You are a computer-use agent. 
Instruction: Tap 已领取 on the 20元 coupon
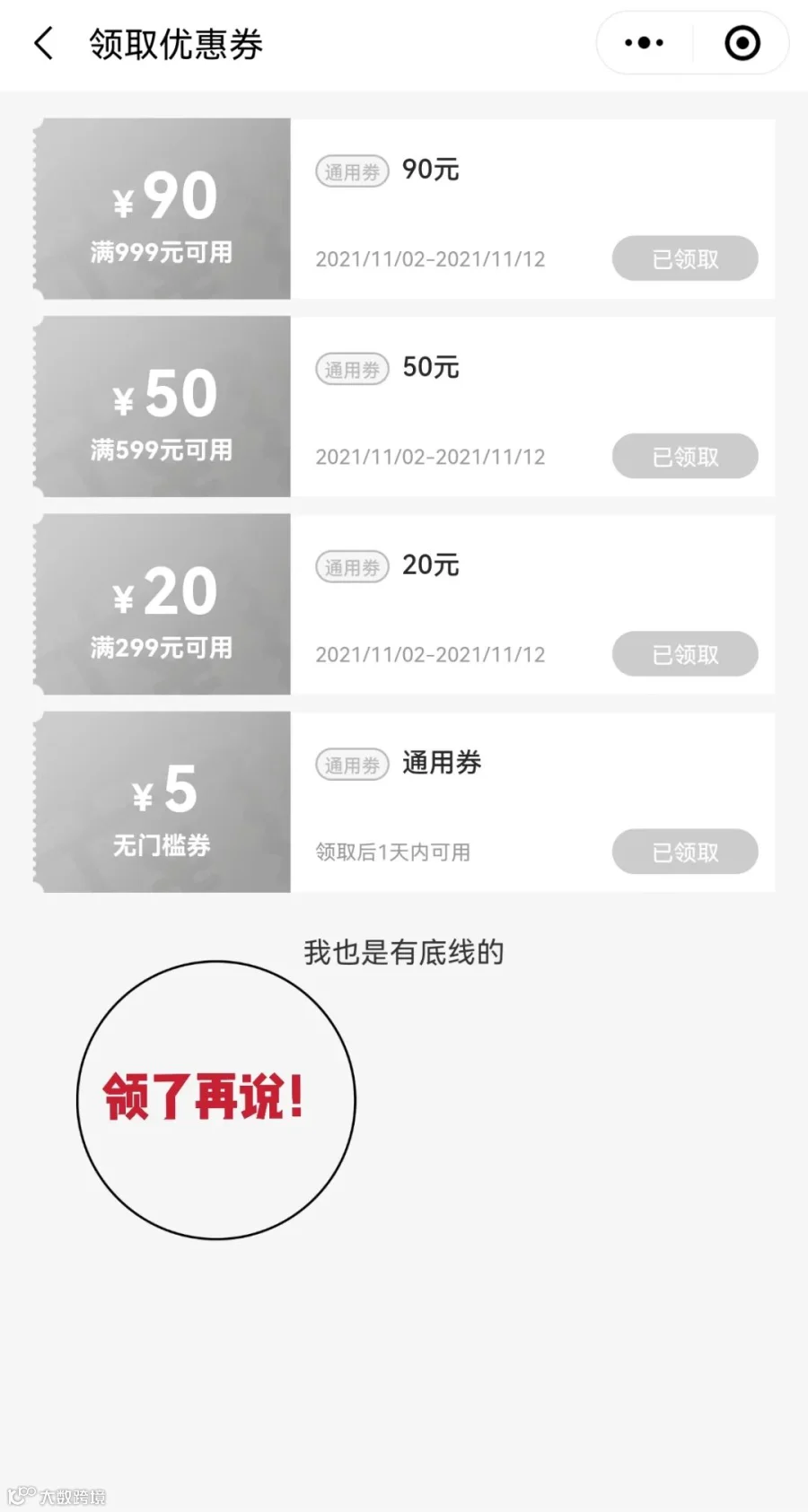click(685, 653)
